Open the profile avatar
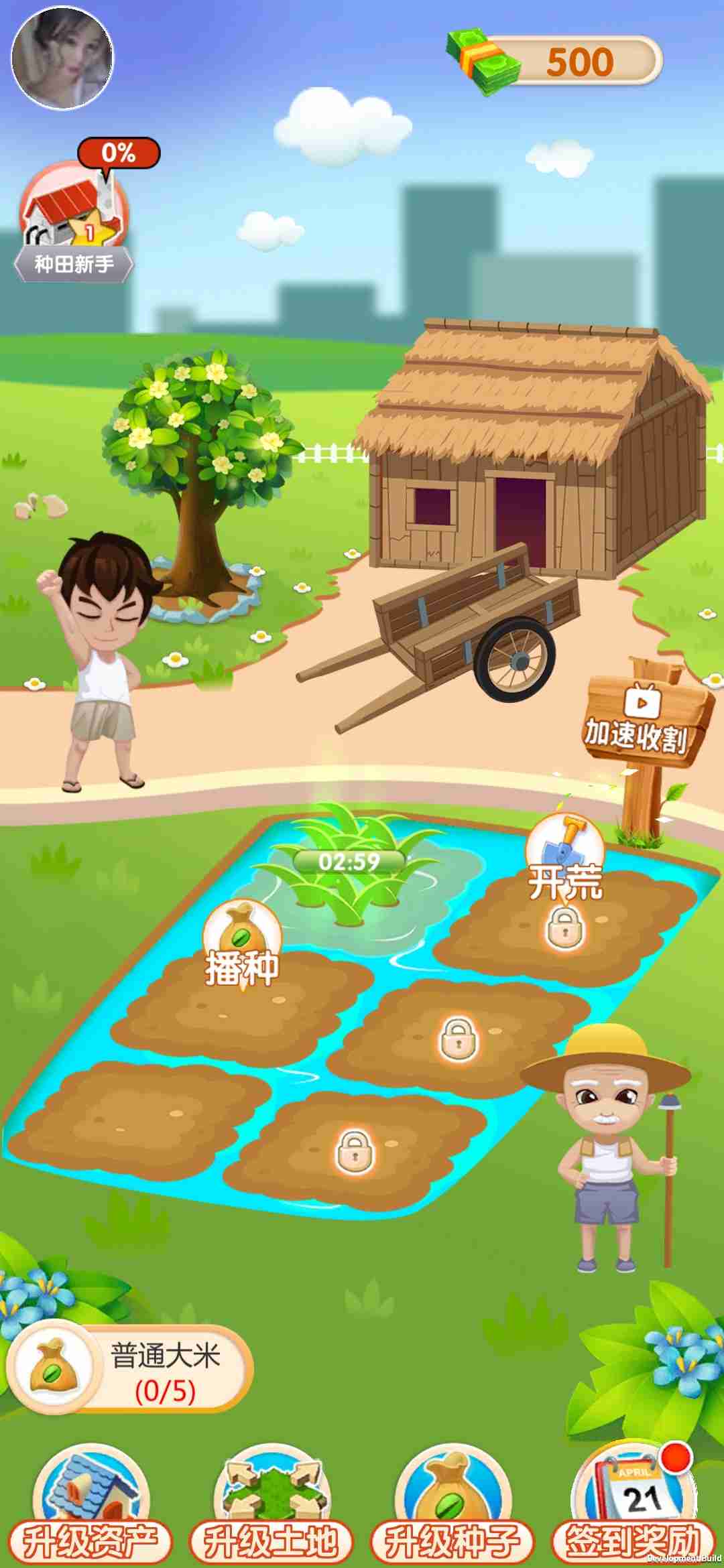This screenshot has width=724, height=1568. point(62,58)
